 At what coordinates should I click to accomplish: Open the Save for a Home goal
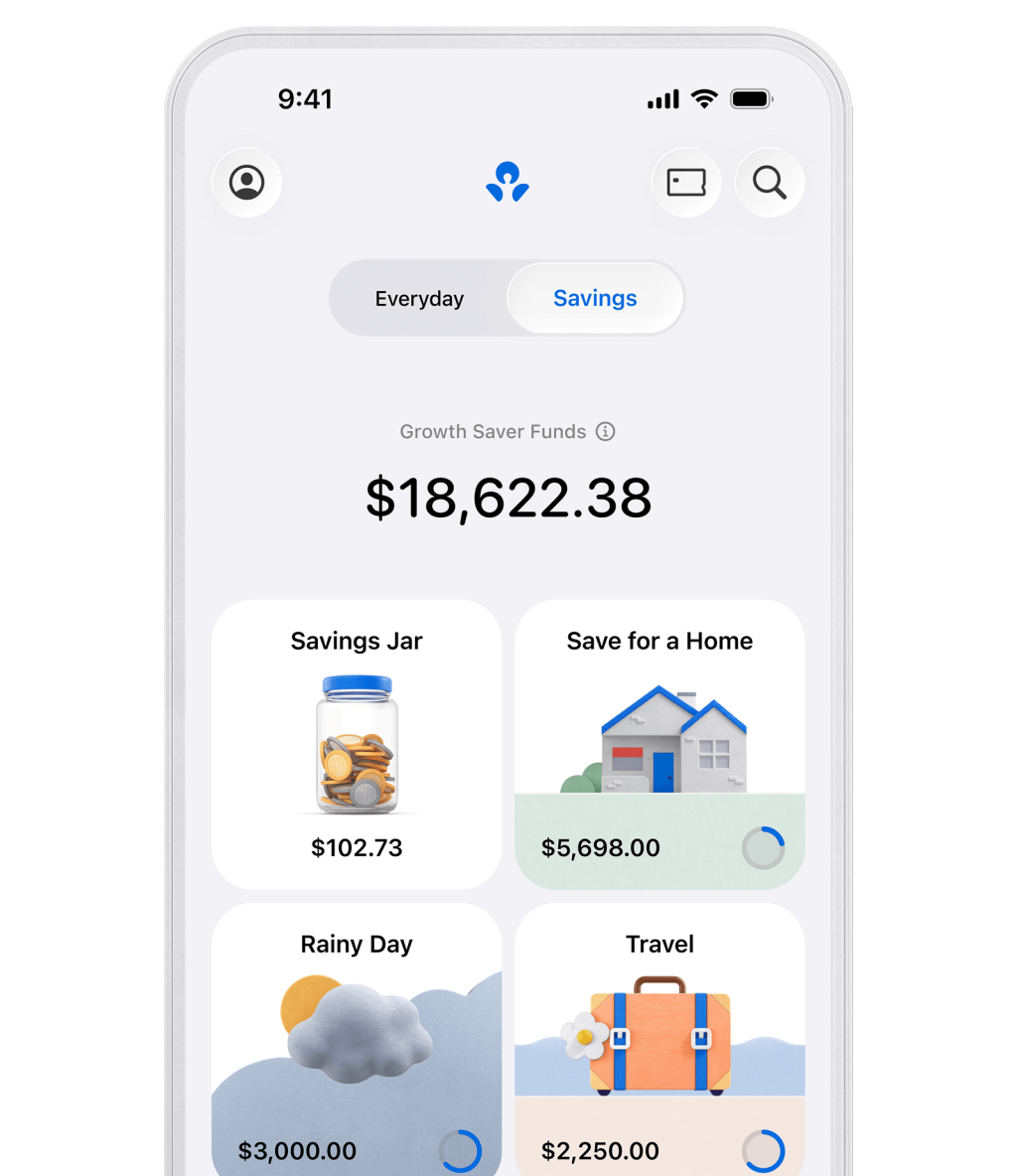pos(659,745)
